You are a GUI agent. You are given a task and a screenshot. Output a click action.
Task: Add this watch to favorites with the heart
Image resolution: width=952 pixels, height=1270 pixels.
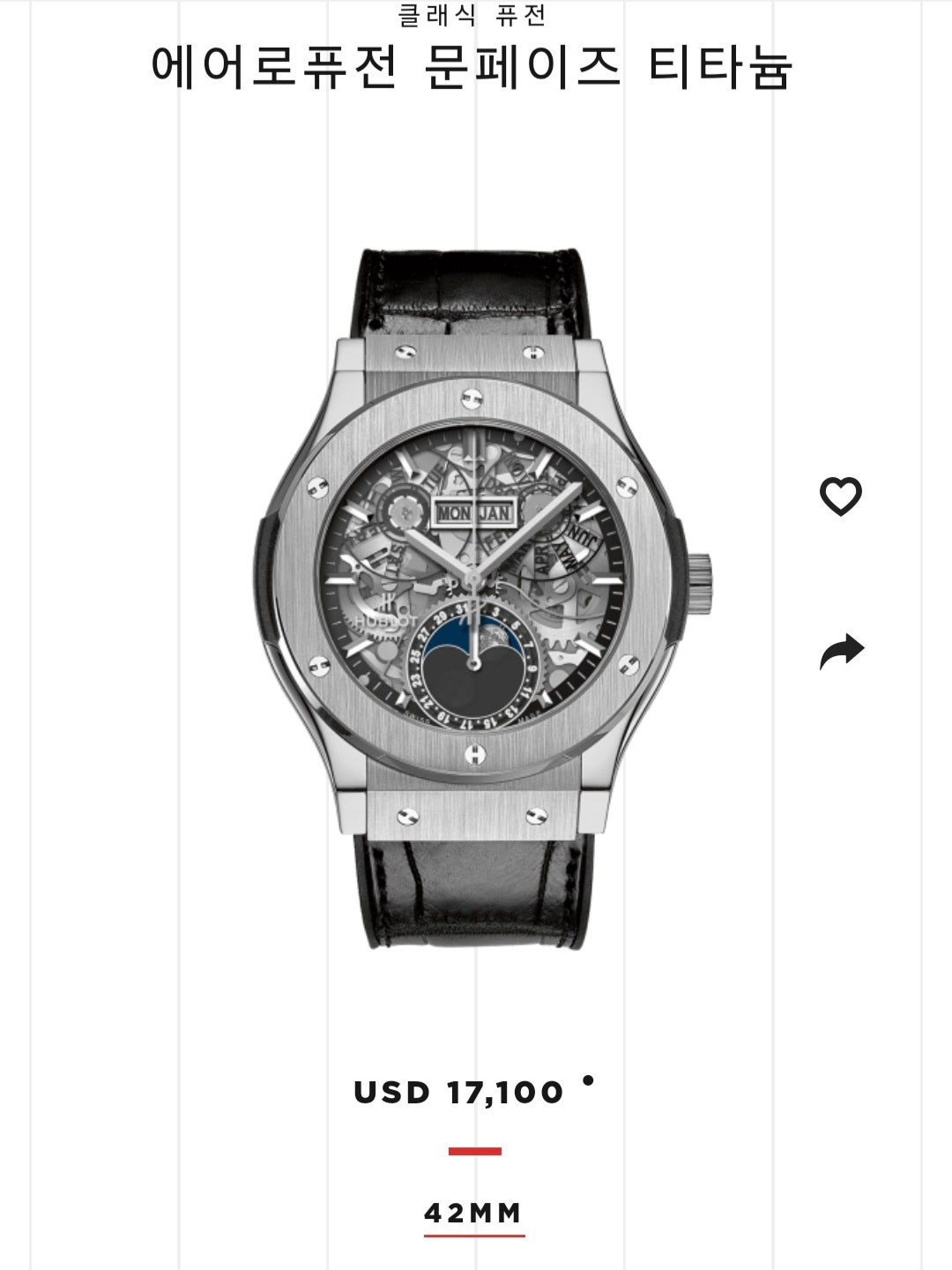840,496
